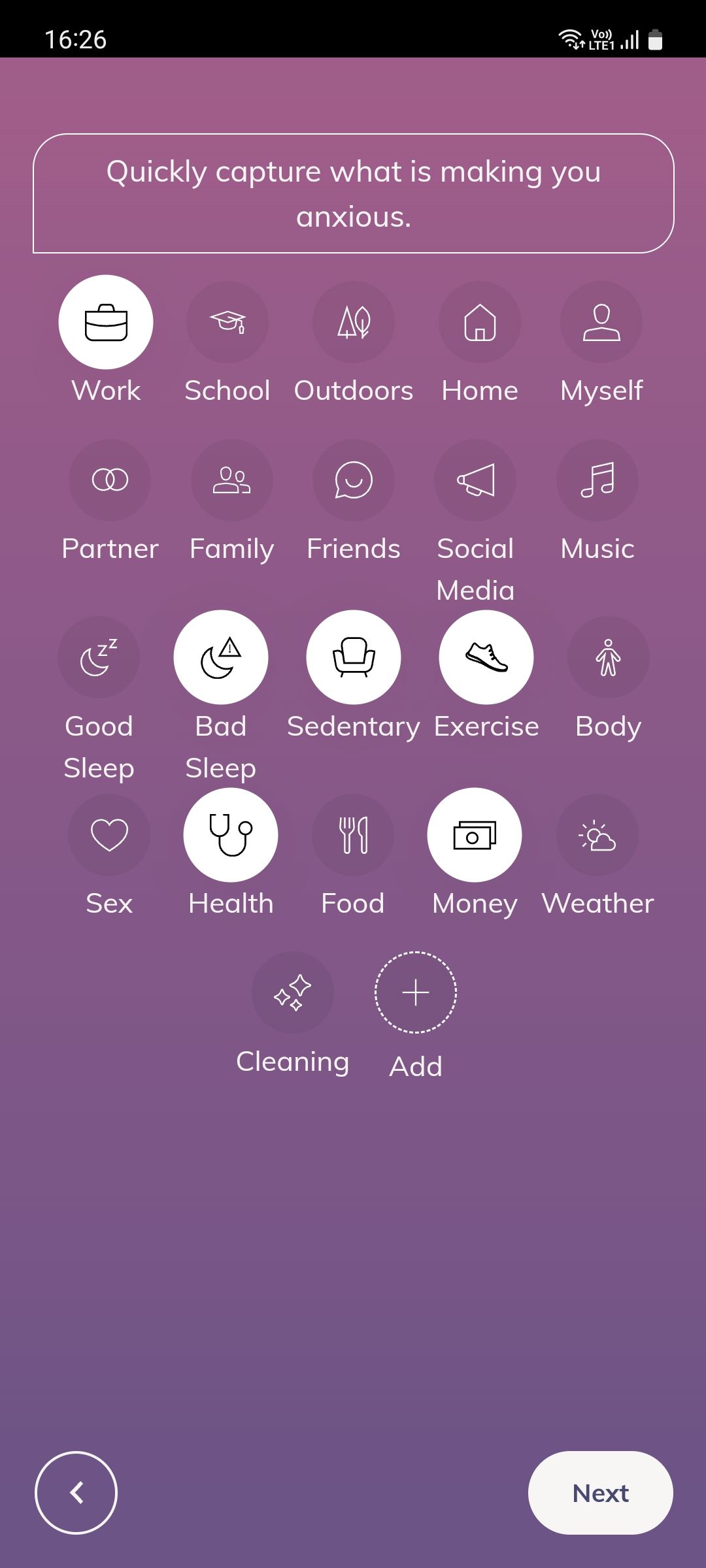Select Weather as a trigger
Image resolution: width=706 pixels, height=1568 pixels.
[x=597, y=835]
